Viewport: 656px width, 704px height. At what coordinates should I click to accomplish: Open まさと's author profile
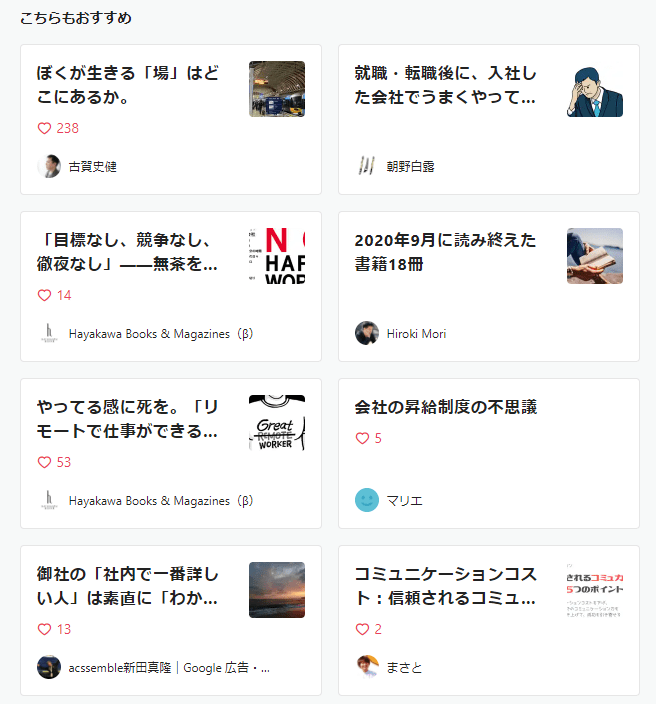404,667
